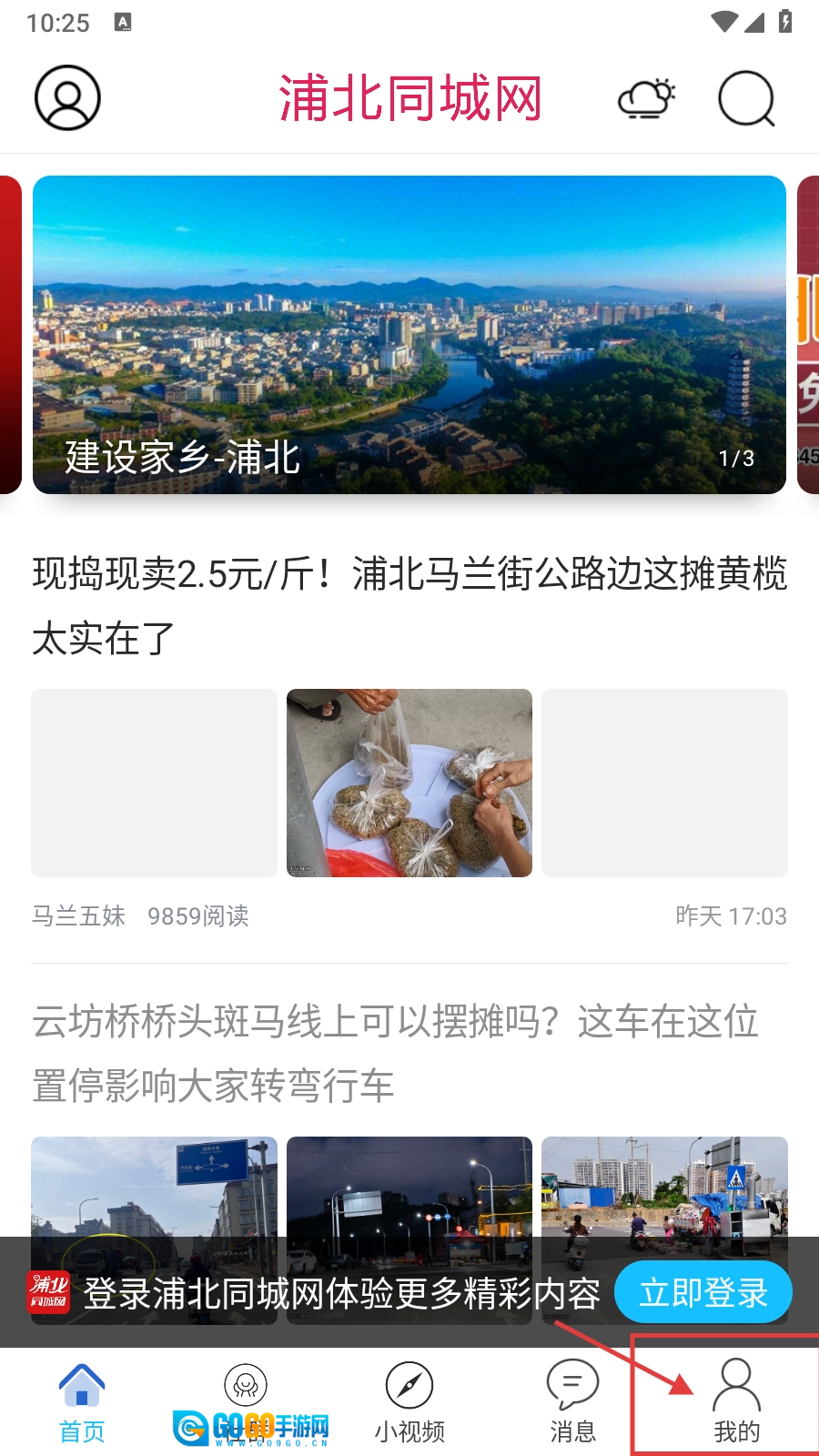Go to the 消息 tab
819x1456 pixels.
click(572, 1403)
